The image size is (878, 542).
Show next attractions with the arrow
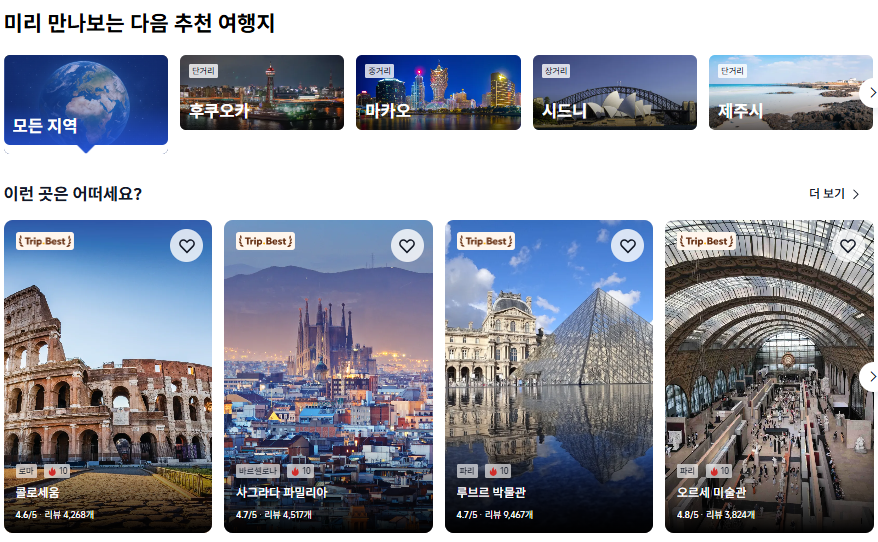click(871, 377)
